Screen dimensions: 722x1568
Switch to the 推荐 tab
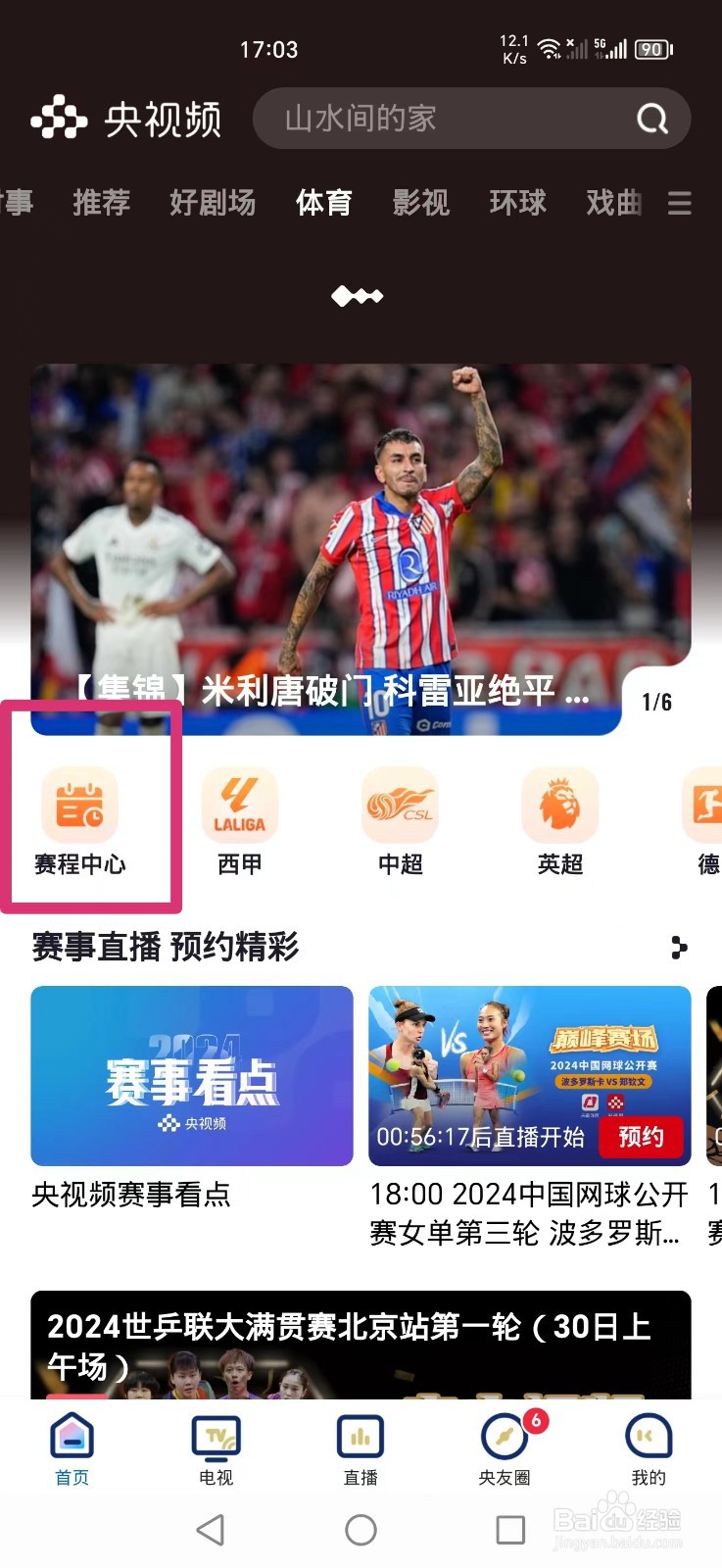(x=102, y=203)
